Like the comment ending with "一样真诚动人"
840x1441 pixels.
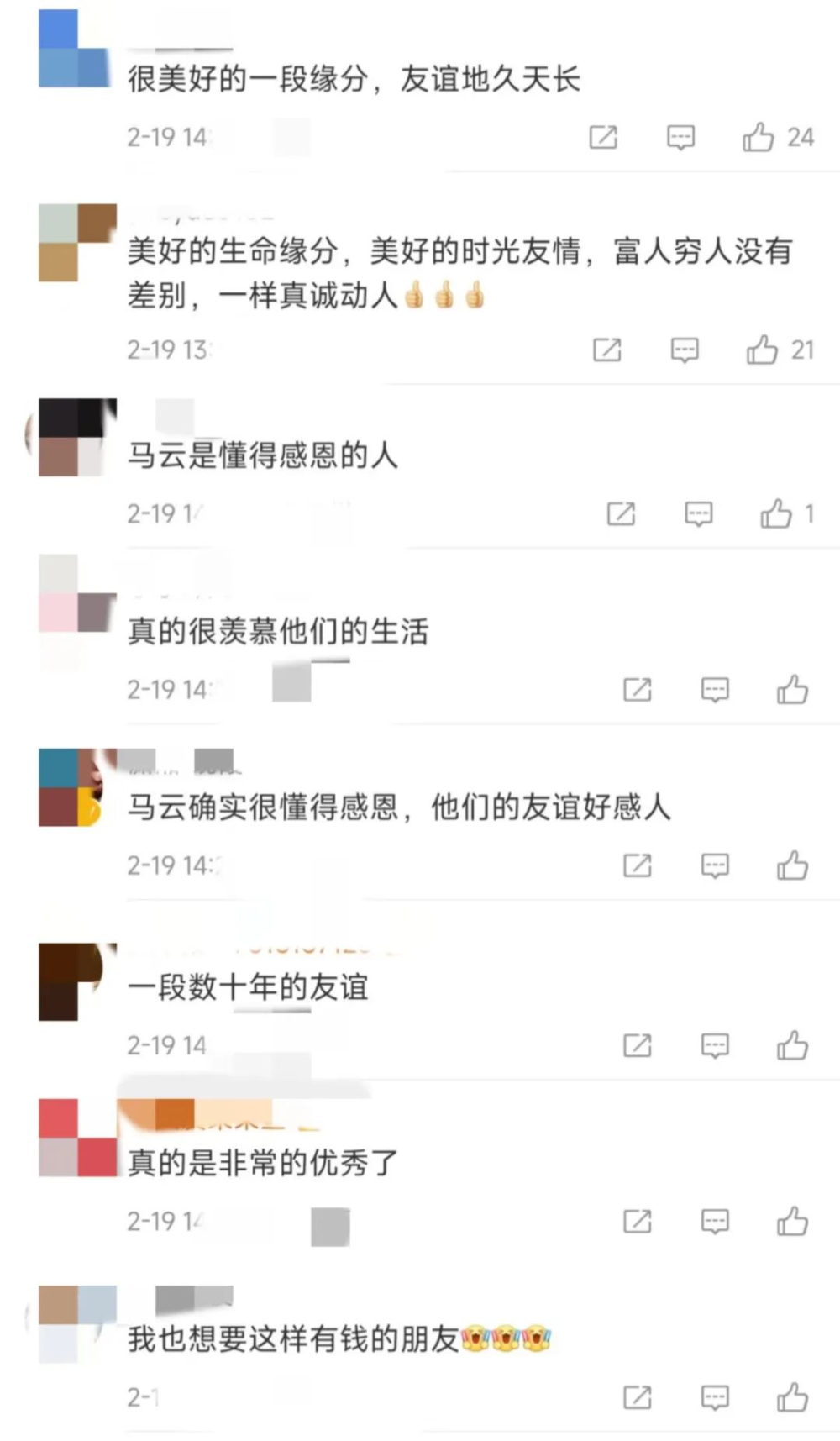click(x=762, y=350)
